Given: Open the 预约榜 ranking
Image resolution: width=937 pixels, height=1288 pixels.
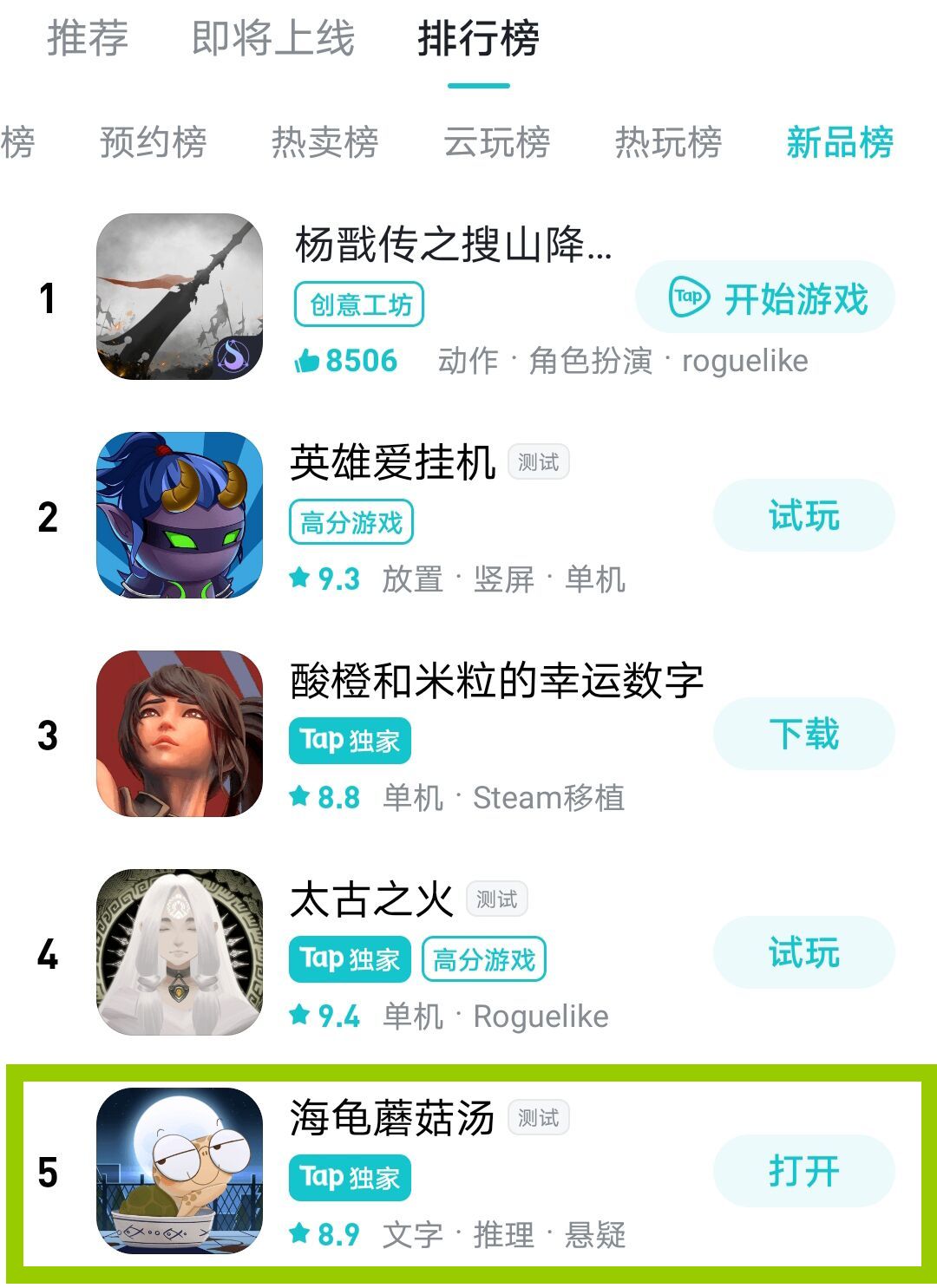Looking at the screenshot, I should pos(153,142).
